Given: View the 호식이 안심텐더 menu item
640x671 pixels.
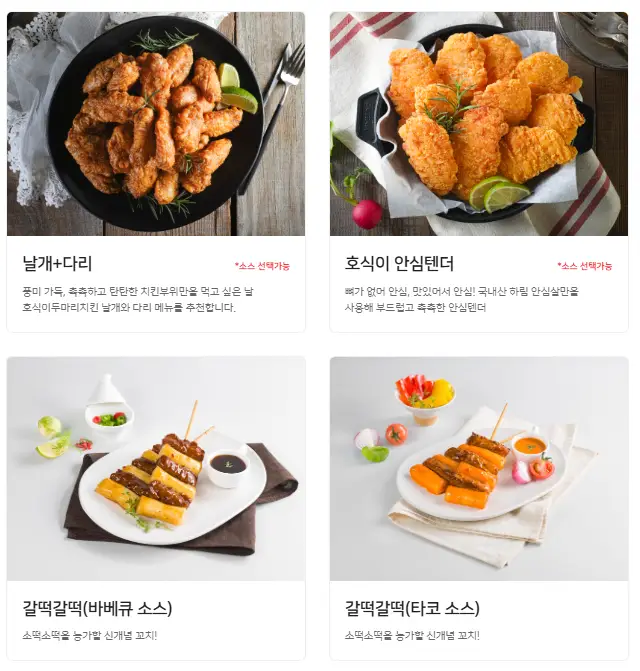Looking at the screenshot, I should (x=478, y=172).
